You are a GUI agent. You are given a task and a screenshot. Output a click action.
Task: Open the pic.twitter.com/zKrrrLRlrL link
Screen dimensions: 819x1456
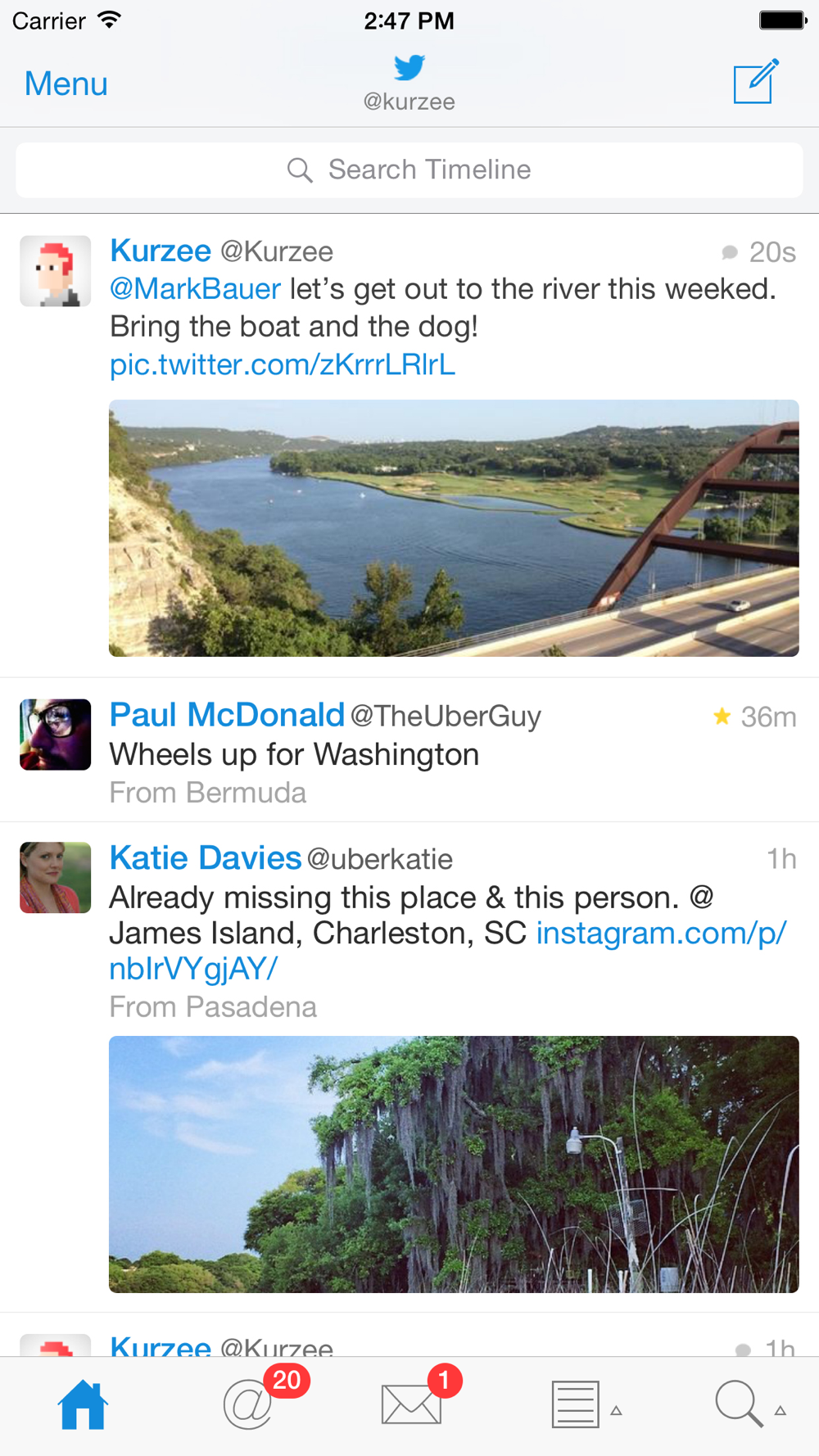[283, 364]
